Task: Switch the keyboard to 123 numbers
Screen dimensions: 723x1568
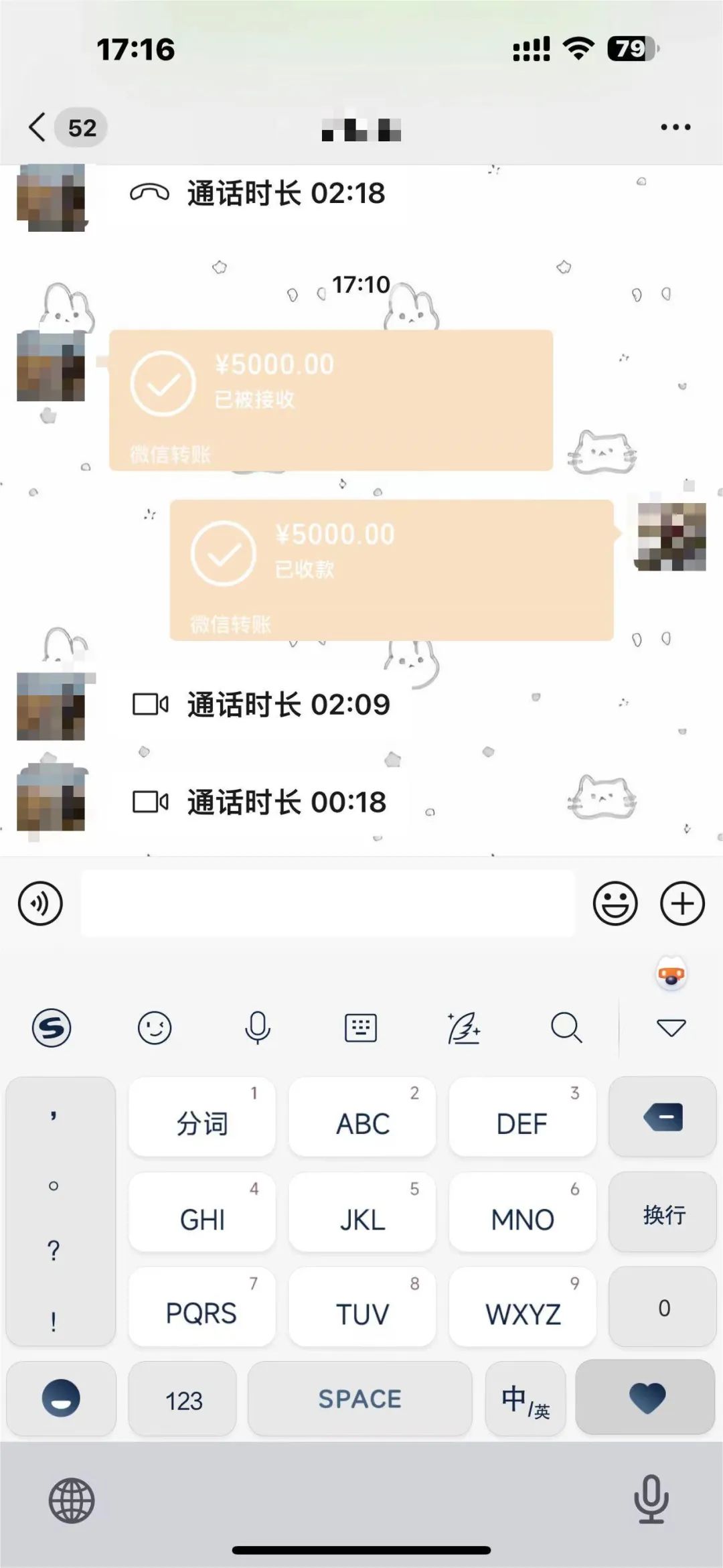Action: tap(183, 1400)
